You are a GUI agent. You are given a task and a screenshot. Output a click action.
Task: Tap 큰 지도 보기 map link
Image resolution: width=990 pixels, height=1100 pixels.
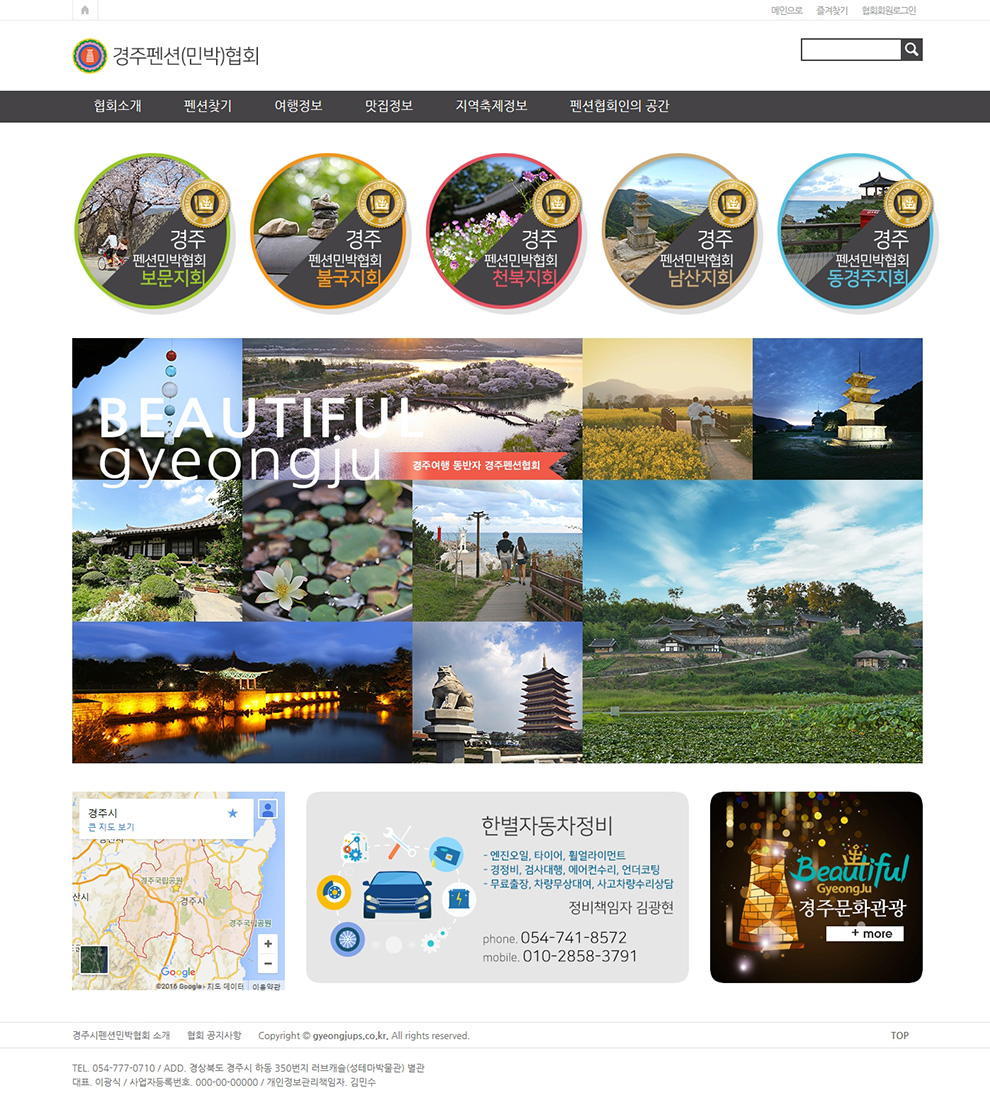[111, 827]
